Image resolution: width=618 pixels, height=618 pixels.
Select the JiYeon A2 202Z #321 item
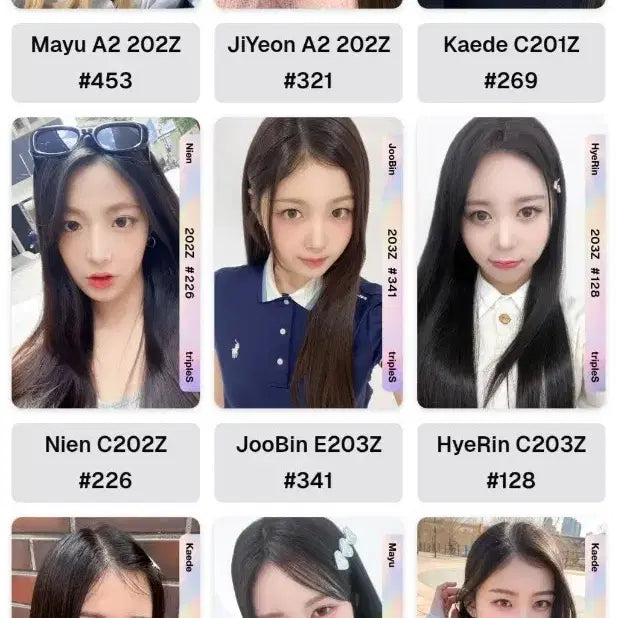click(x=308, y=62)
